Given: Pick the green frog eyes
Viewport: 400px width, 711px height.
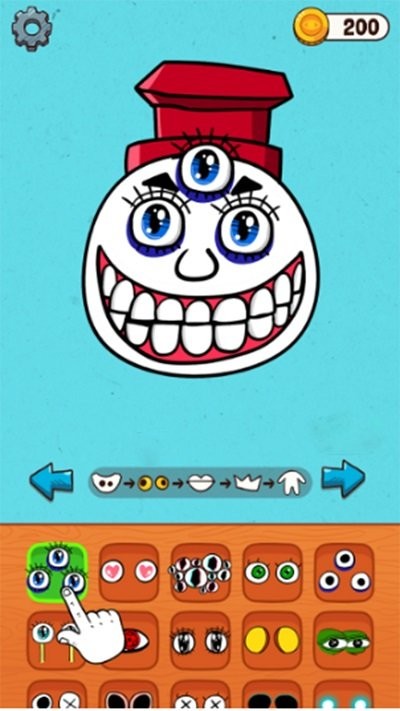Looking at the screenshot, I should pos(344,640).
